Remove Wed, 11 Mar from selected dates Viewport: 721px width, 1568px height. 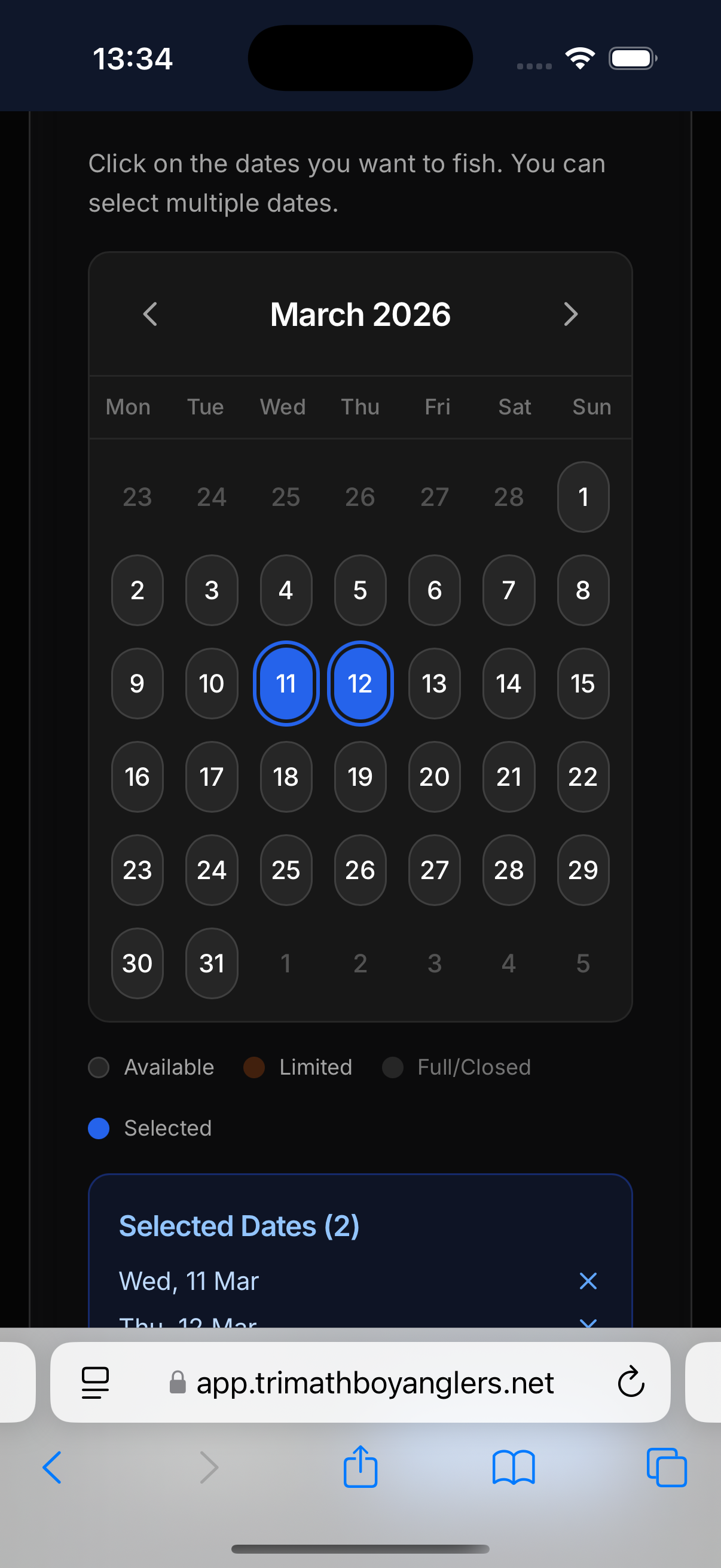[x=588, y=1281]
